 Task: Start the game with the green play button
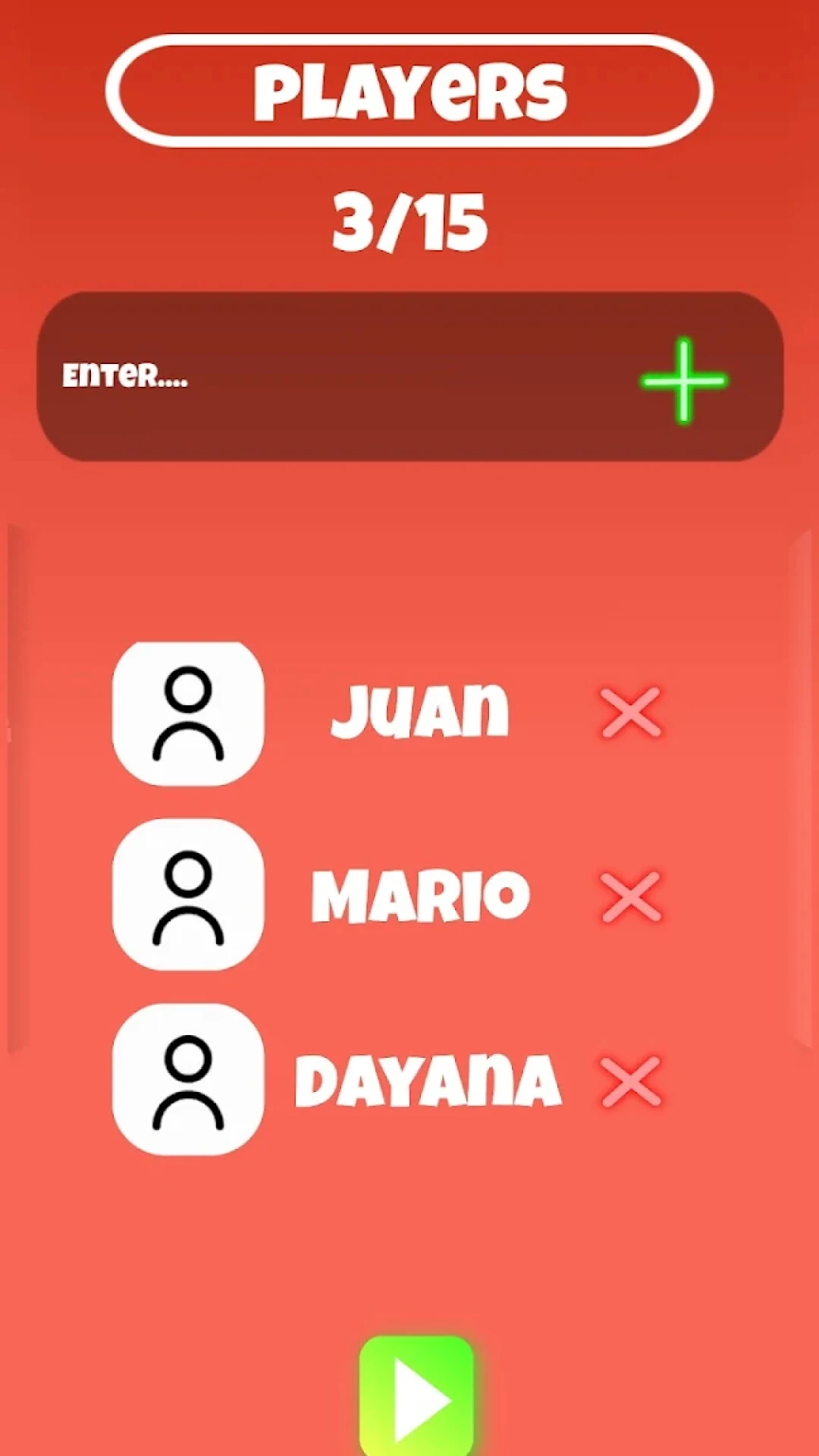[416, 1396]
